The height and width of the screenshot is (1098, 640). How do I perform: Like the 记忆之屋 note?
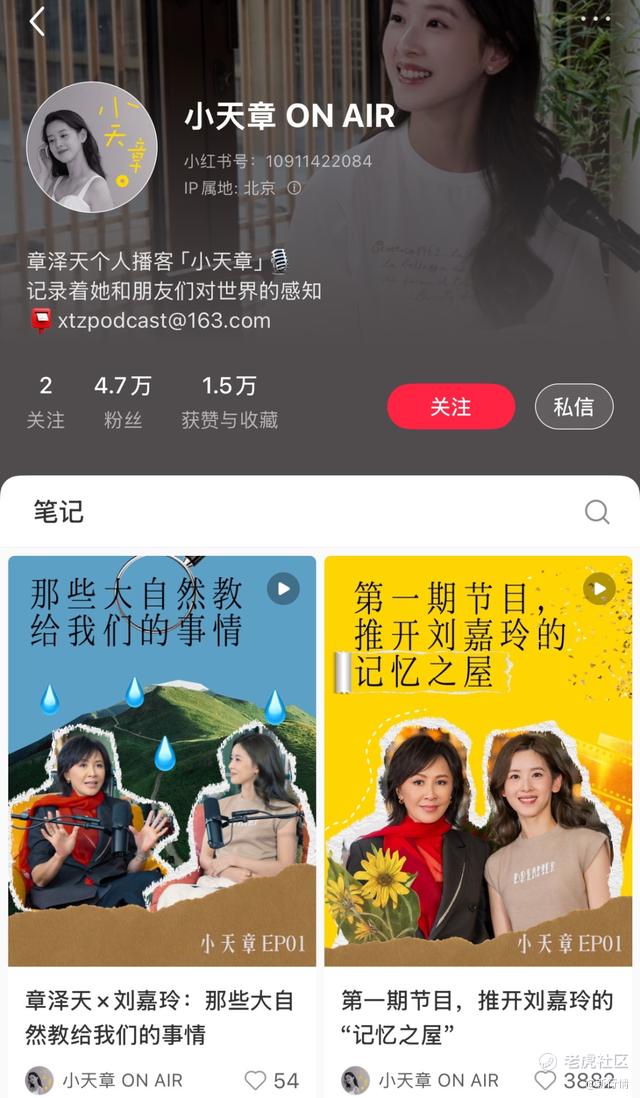point(545,1080)
